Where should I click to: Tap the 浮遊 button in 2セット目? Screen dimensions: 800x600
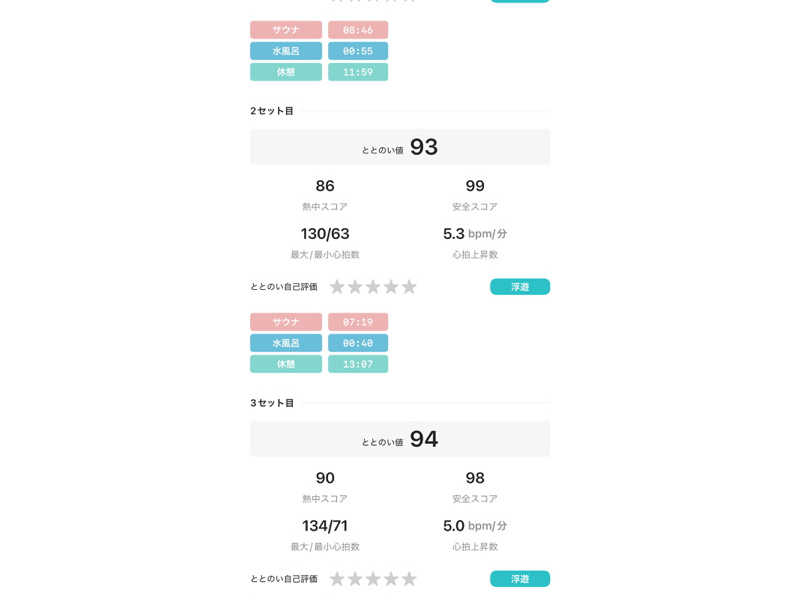tap(520, 287)
